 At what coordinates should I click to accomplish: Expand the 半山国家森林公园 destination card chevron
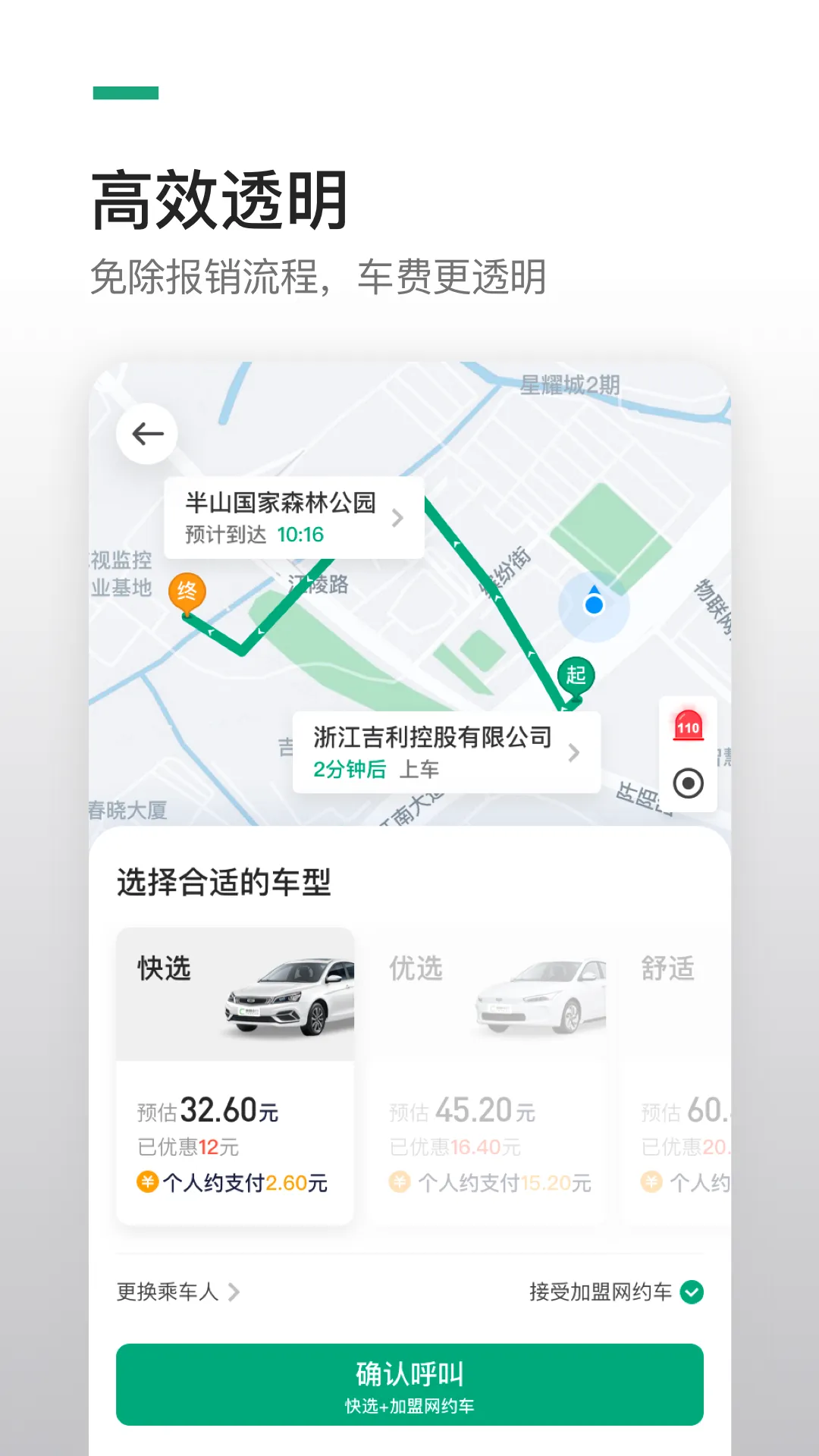tap(397, 517)
